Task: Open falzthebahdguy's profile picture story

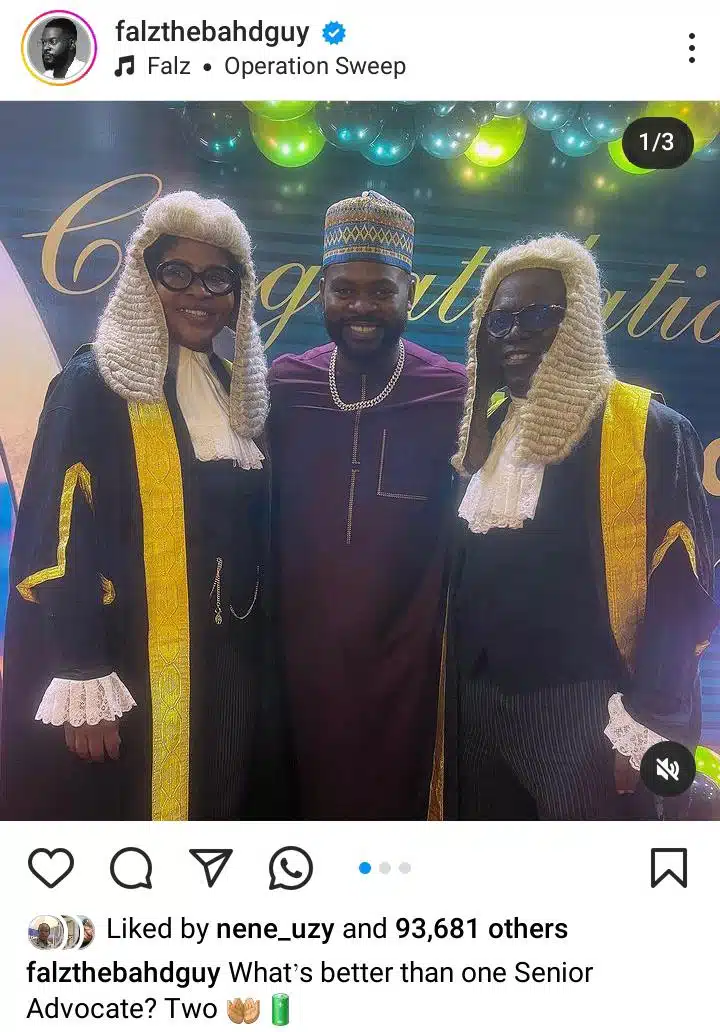Action: (x=59, y=48)
